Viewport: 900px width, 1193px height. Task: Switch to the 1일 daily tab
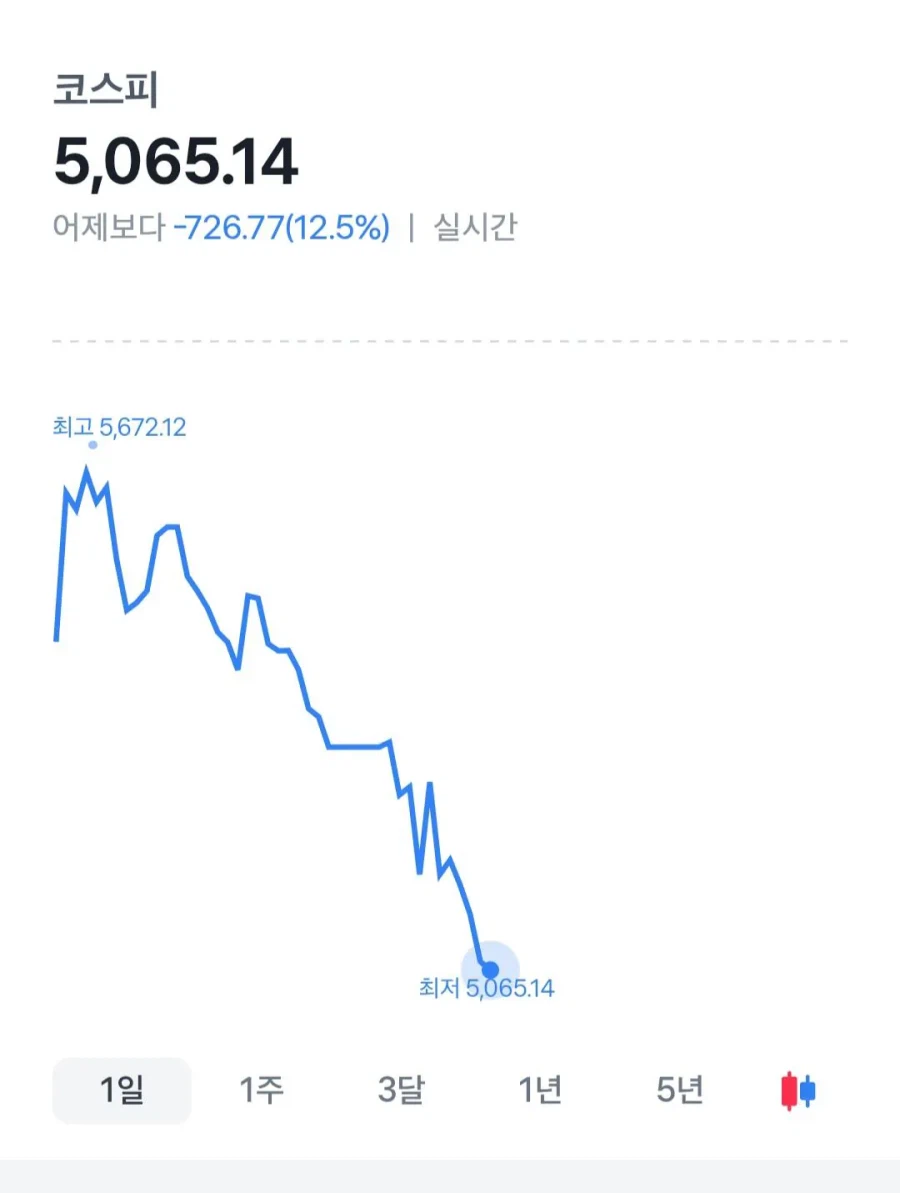[x=121, y=1090]
